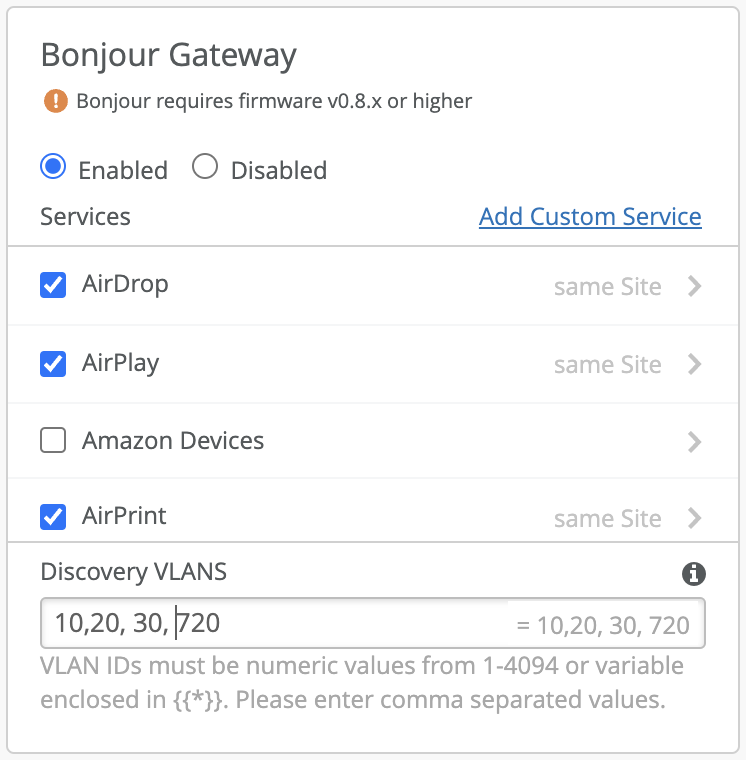Viewport: 746px width, 760px height.
Task: Select the Disabled radio button
Action: point(205,167)
